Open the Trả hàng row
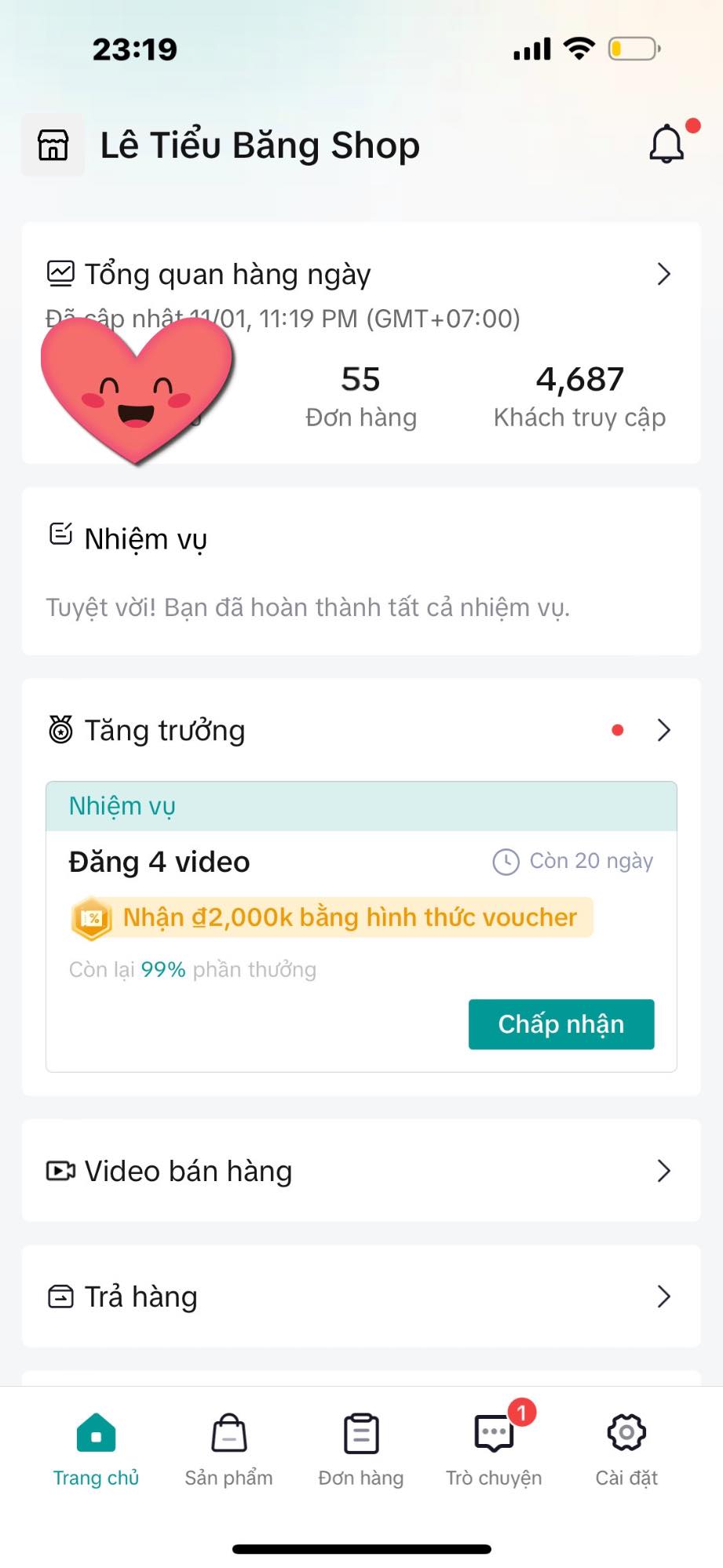The width and height of the screenshot is (723, 1568). click(361, 1296)
